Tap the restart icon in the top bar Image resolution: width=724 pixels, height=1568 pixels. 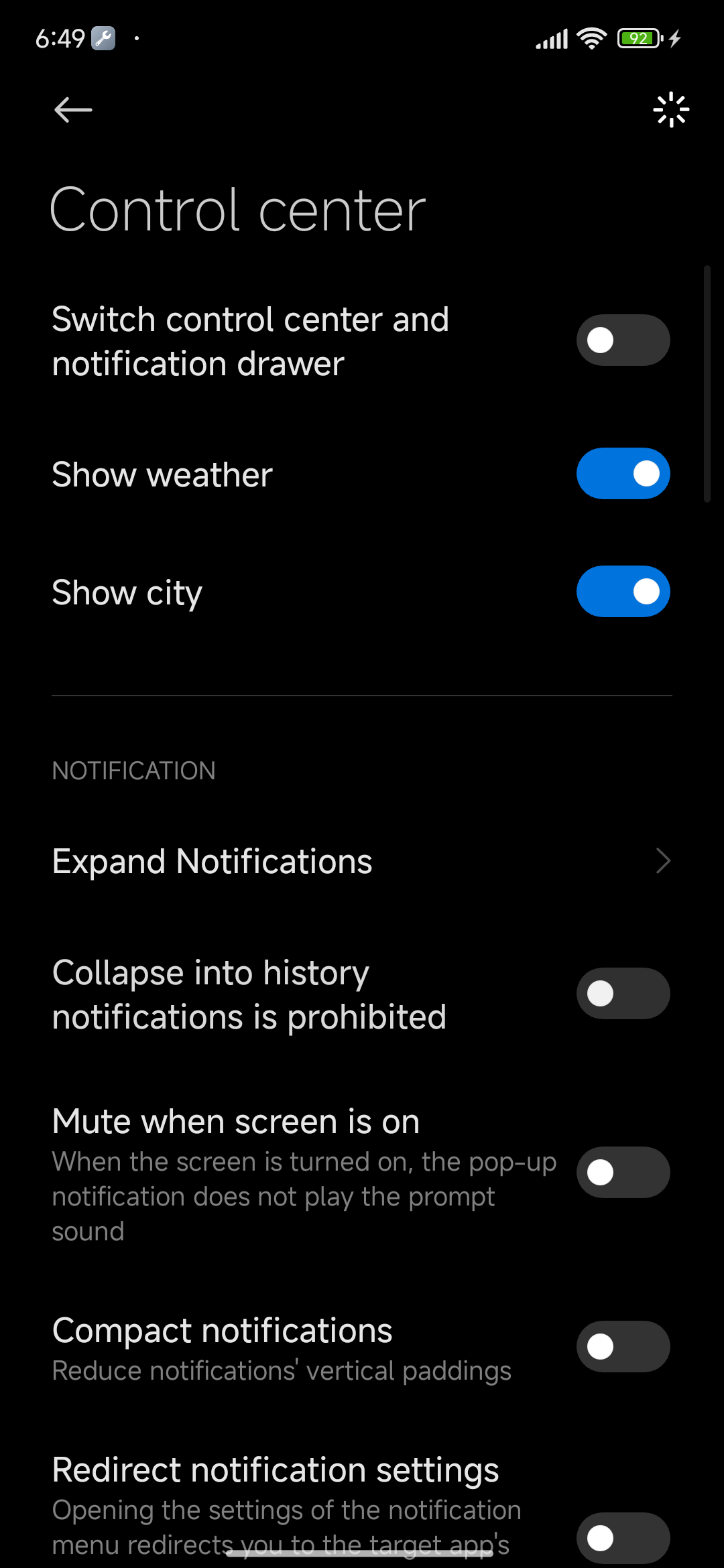(670, 110)
